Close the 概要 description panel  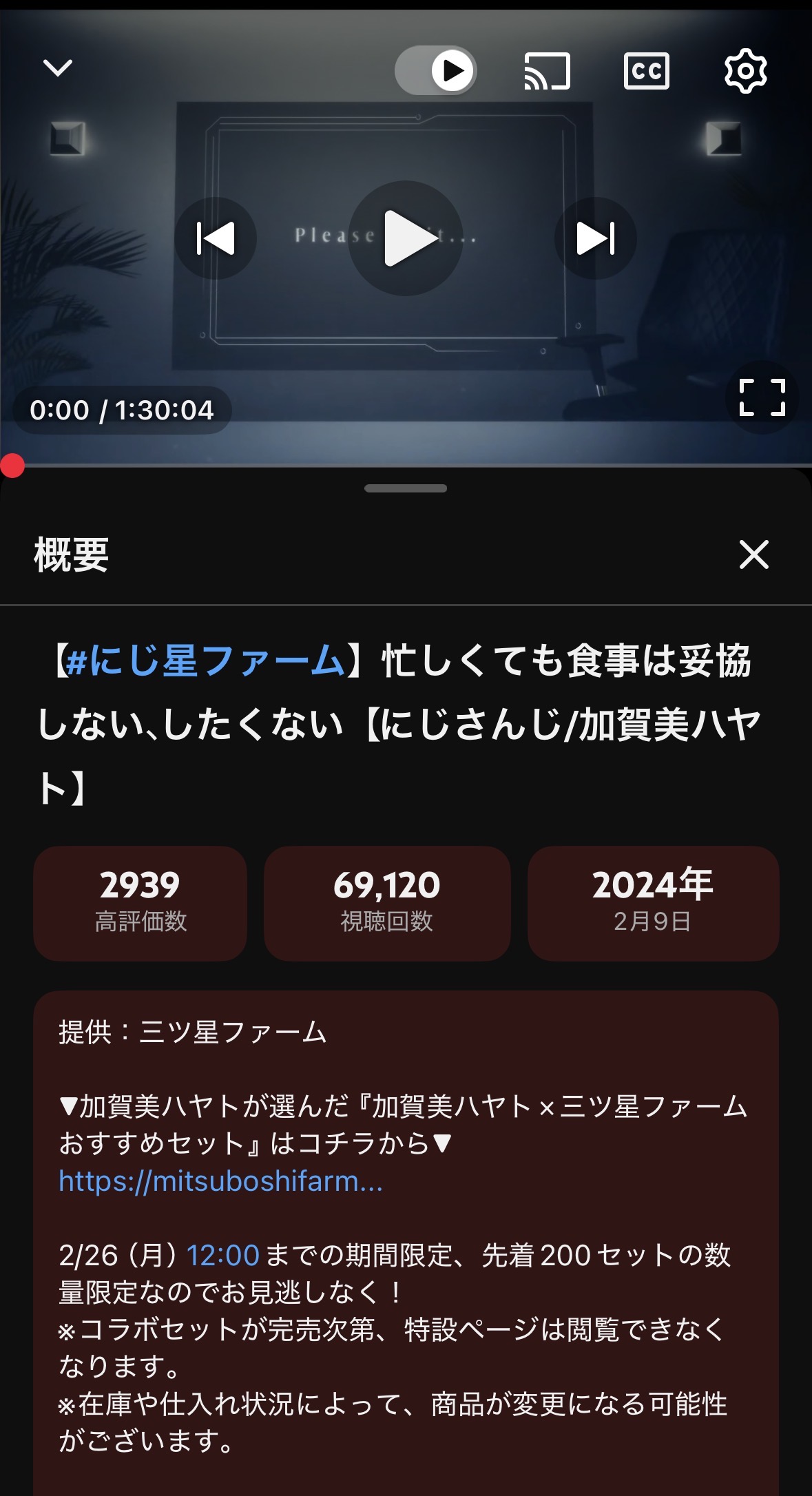753,554
